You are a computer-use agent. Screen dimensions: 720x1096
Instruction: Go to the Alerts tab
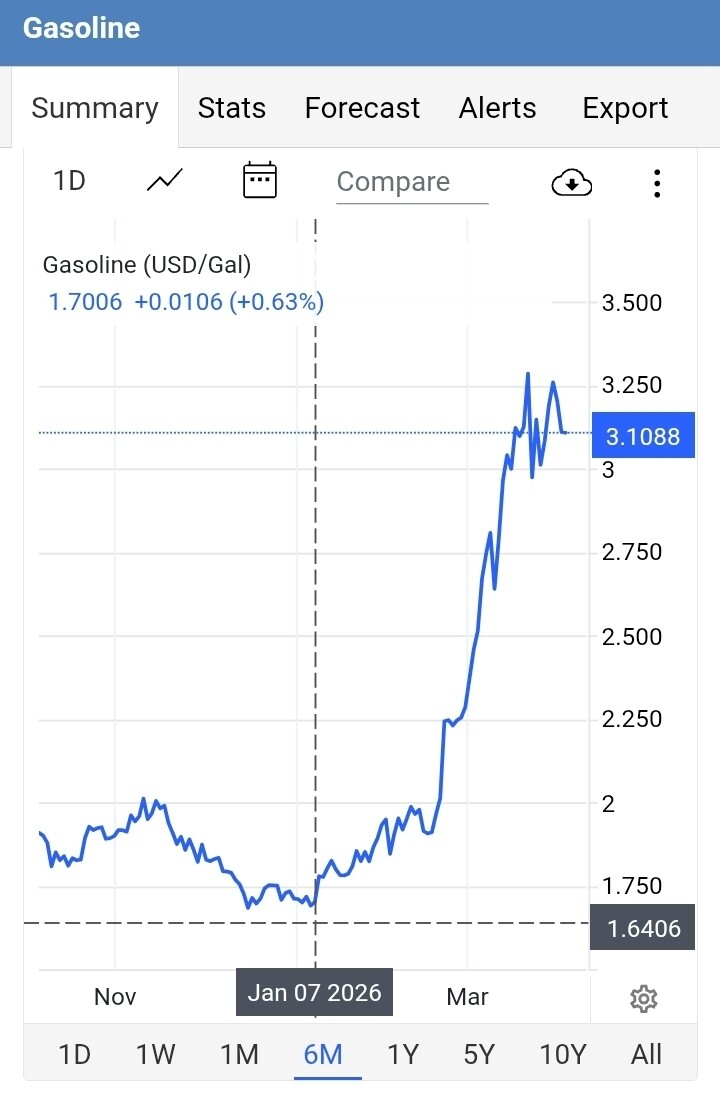497,108
